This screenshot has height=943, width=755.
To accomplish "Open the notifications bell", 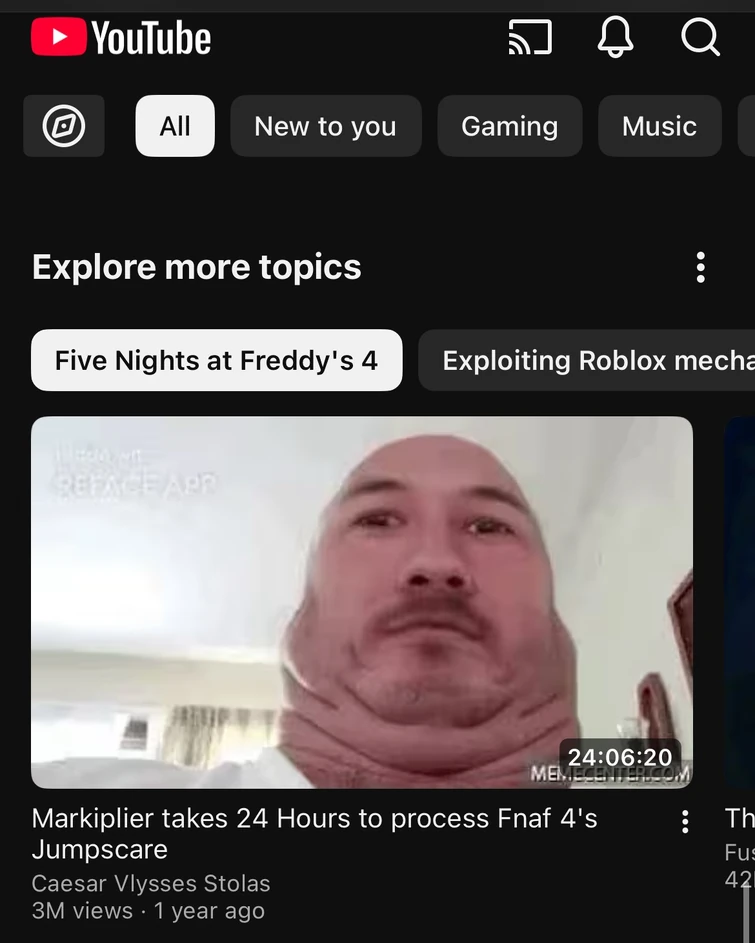I will point(615,39).
